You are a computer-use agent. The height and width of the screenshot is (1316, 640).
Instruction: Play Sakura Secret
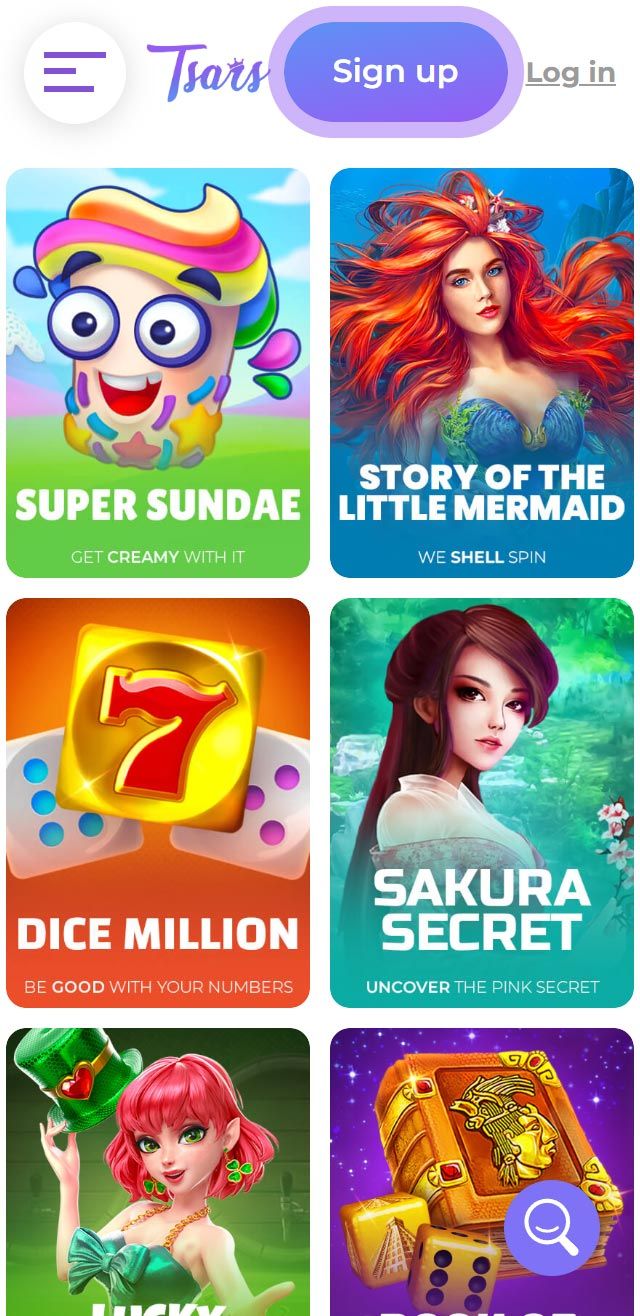(x=482, y=802)
